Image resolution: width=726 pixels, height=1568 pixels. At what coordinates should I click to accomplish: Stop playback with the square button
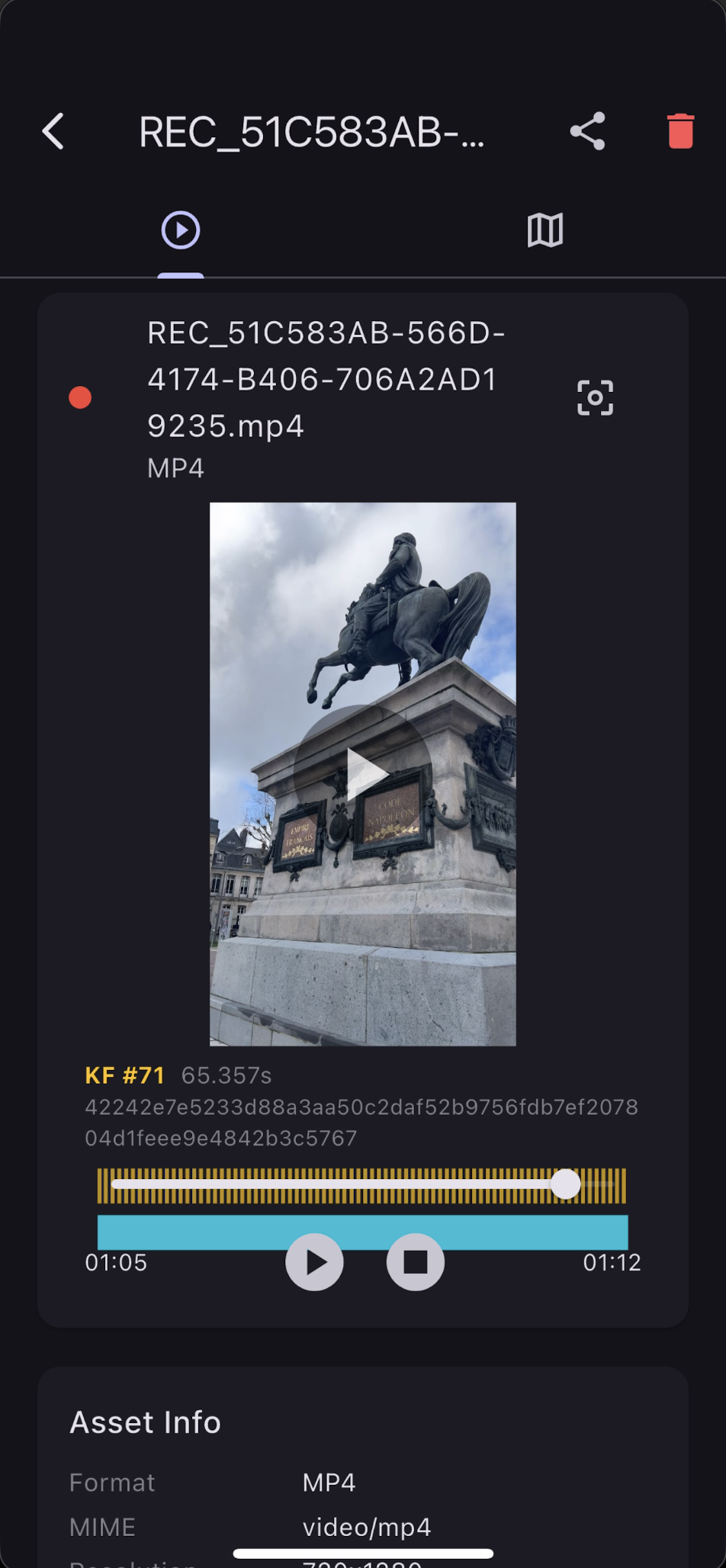point(415,1262)
